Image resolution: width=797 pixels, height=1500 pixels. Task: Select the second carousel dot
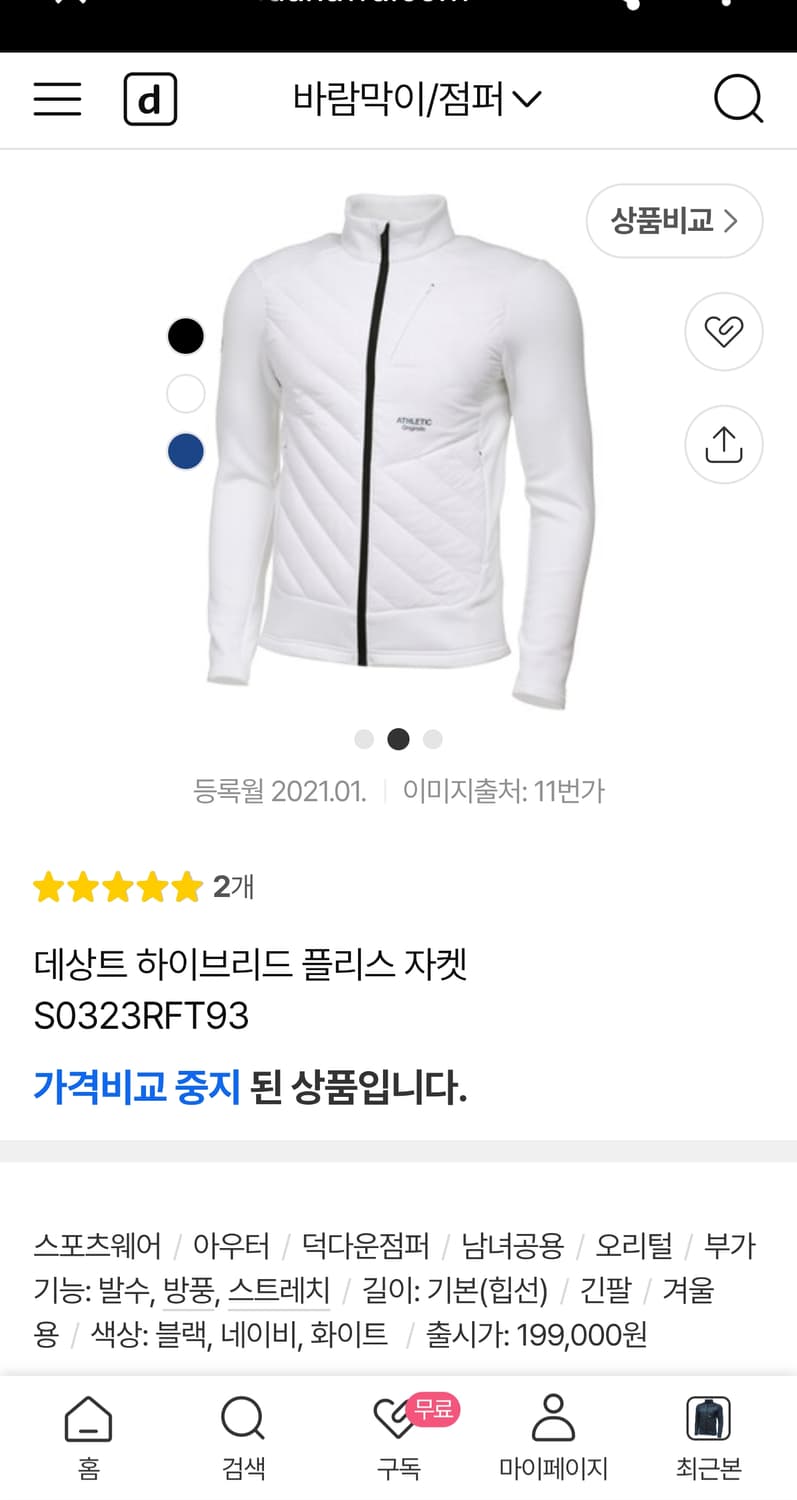[x=398, y=739]
